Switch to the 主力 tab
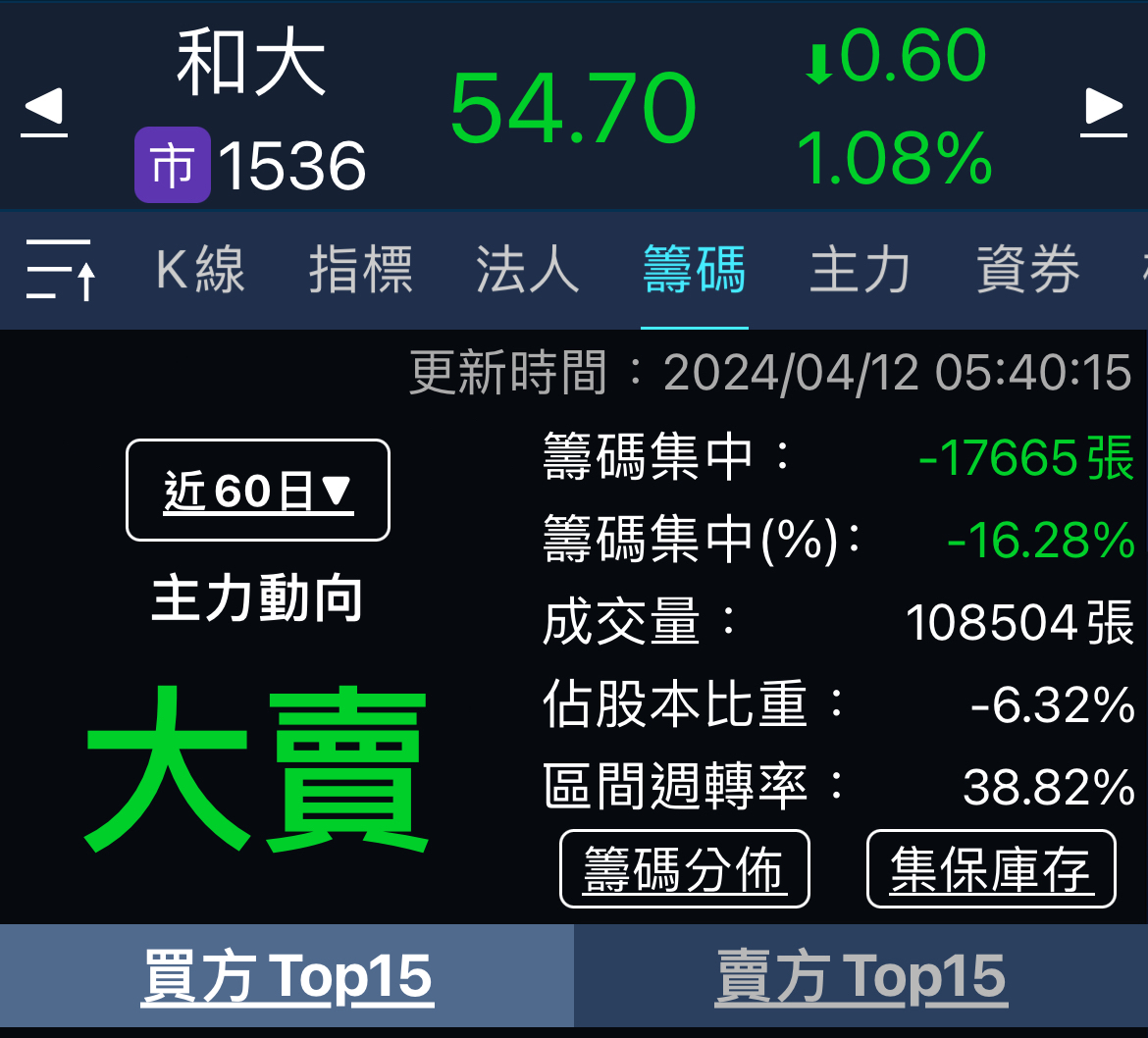1148x1038 pixels. (x=861, y=269)
